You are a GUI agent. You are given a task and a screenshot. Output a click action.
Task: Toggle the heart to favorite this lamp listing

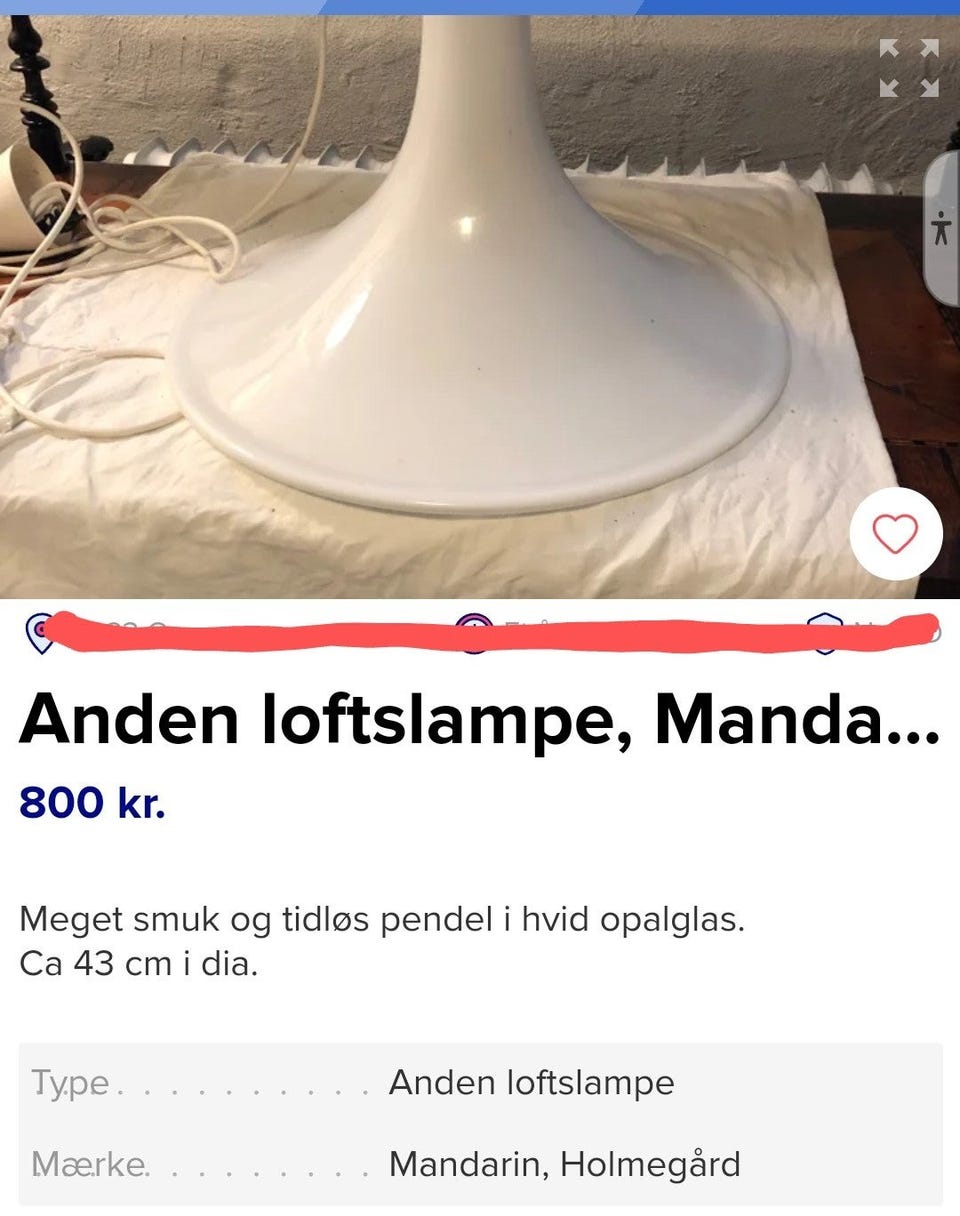coord(897,535)
